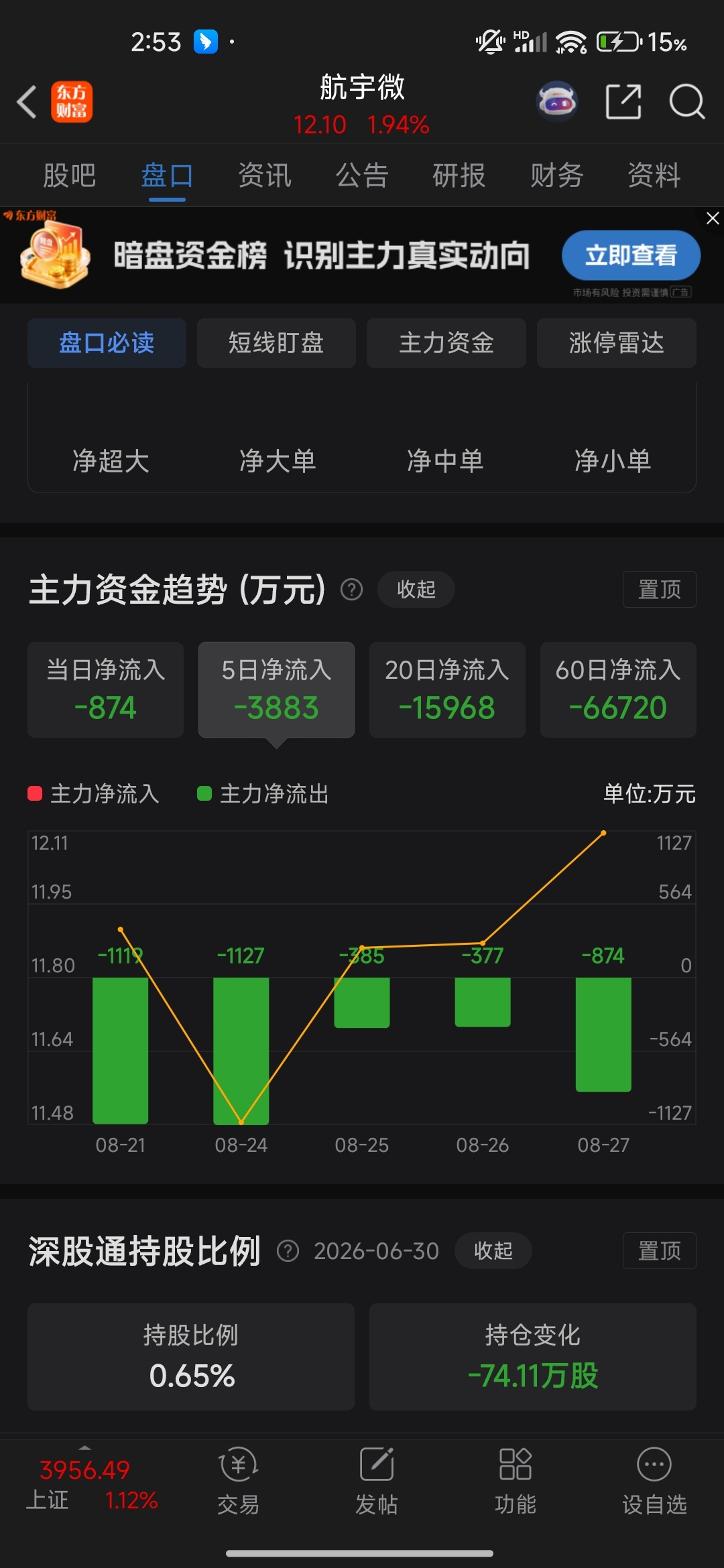
Task: Select the 主力资金 chip
Action: [446, 343]
